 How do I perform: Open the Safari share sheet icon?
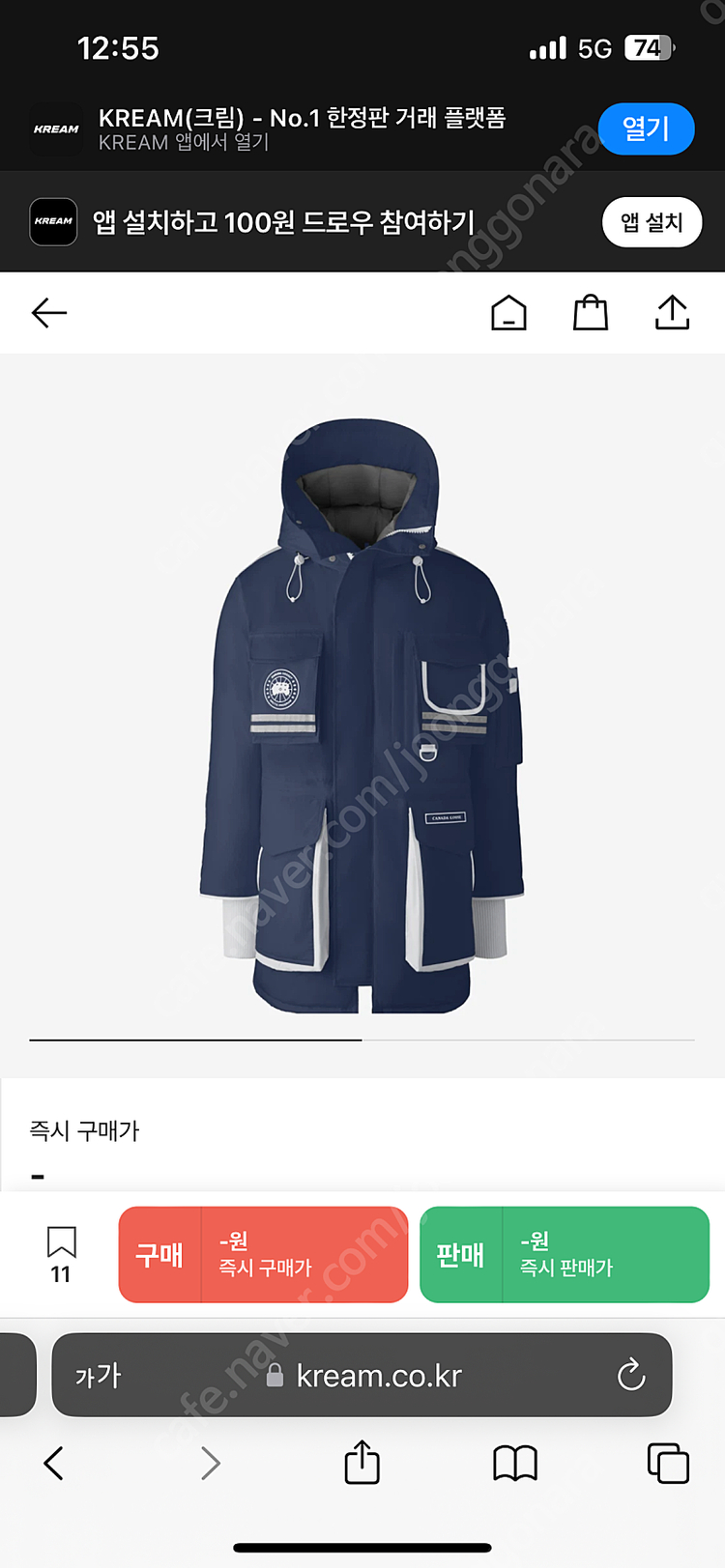[x=360, y=1464]
